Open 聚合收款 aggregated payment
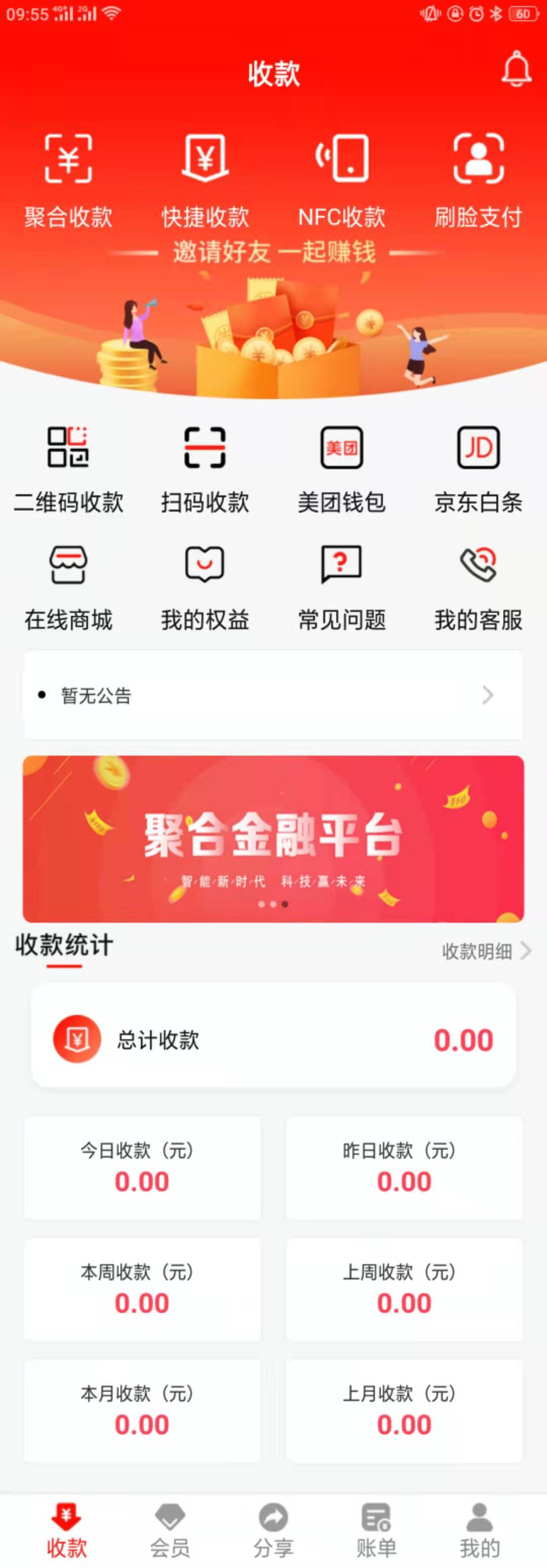 point(68,181)
